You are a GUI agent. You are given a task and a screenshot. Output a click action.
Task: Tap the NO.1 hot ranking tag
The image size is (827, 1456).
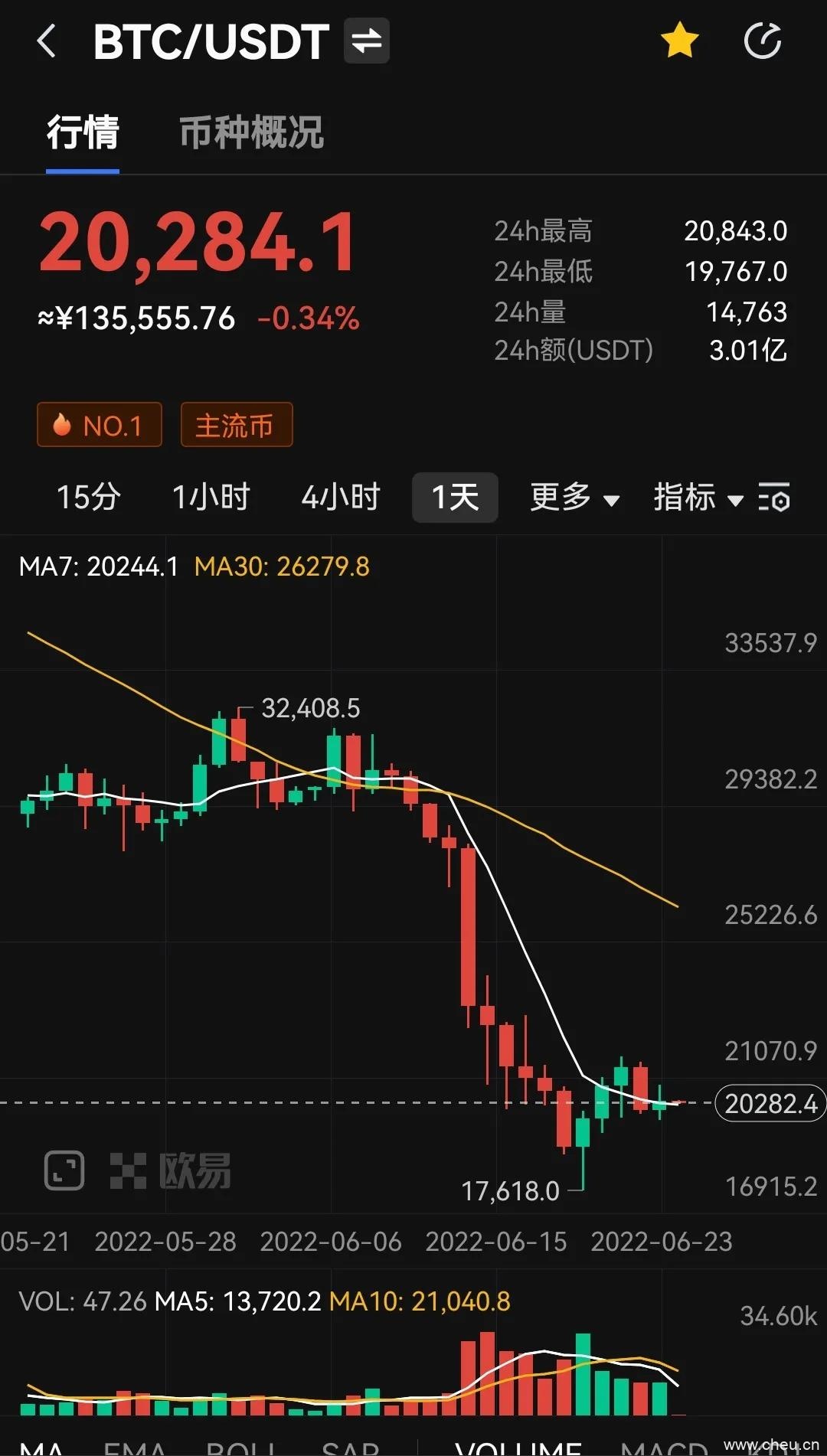coord(100,425)
